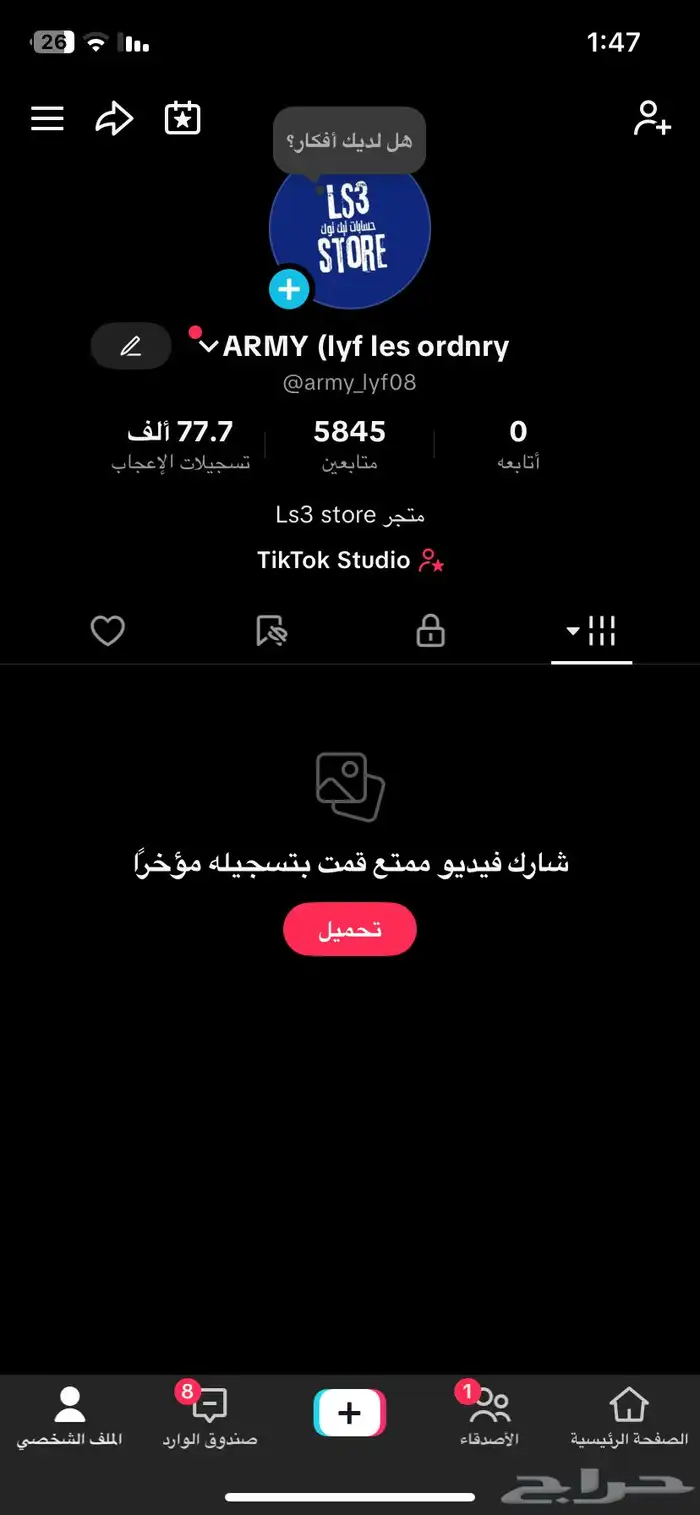The height and width of the screenshot is (1515, 700).
Task: Edit profile with the pencil button
Action: [x=131, y=347]
